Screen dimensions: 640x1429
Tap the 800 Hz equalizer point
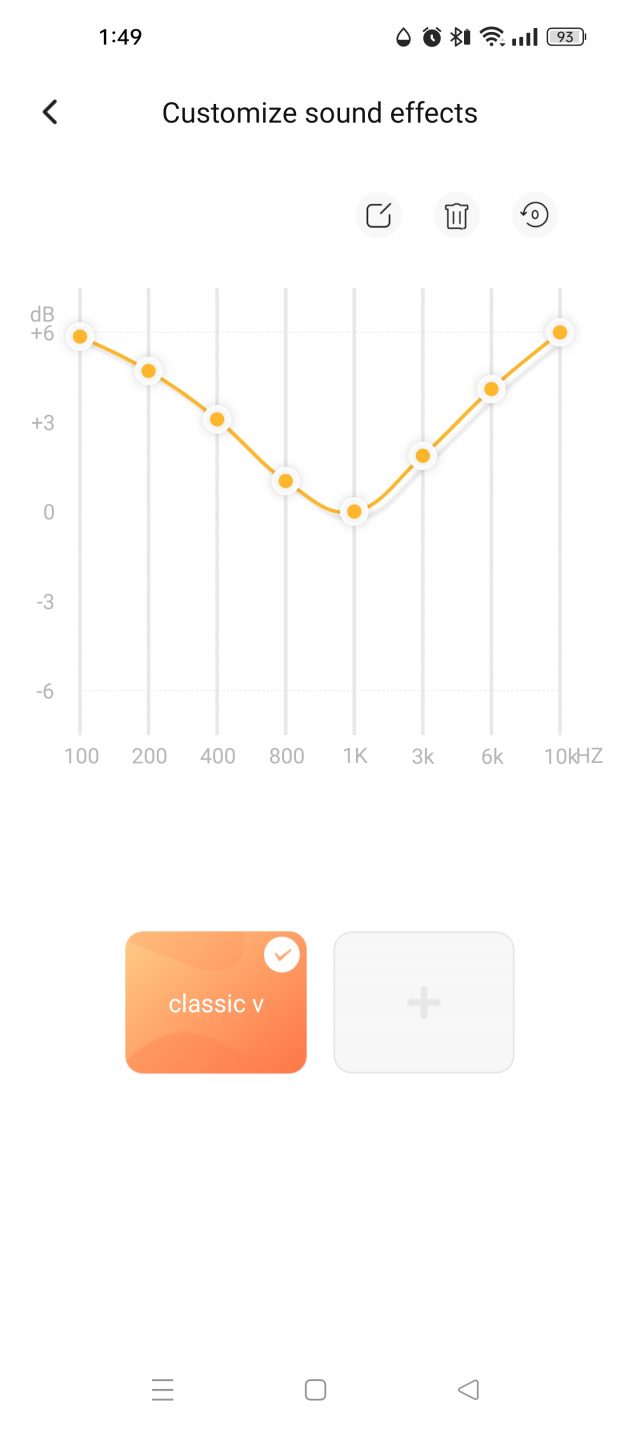[x=286, y=481]
